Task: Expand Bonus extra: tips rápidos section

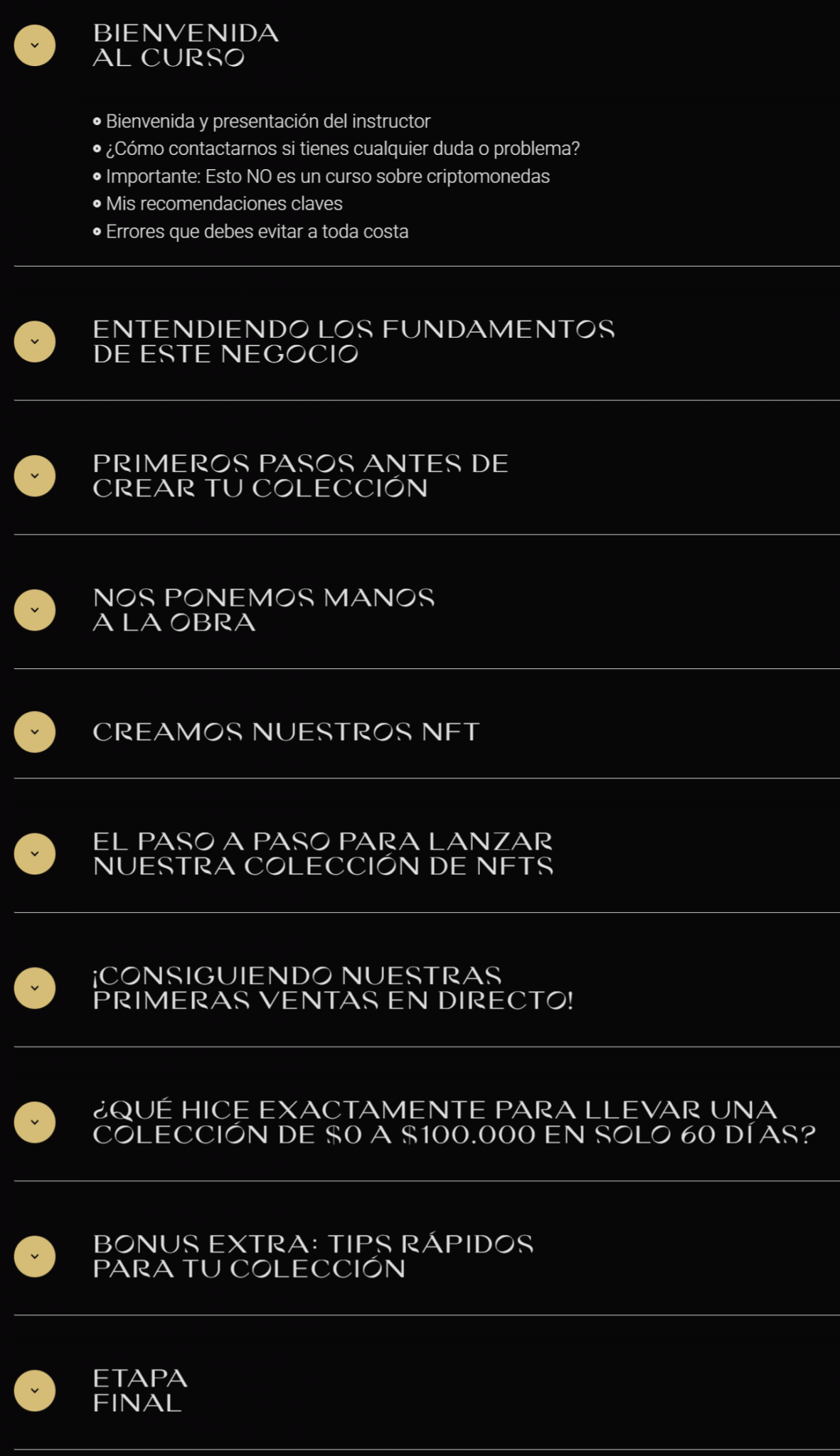Action: point(34,1257)
